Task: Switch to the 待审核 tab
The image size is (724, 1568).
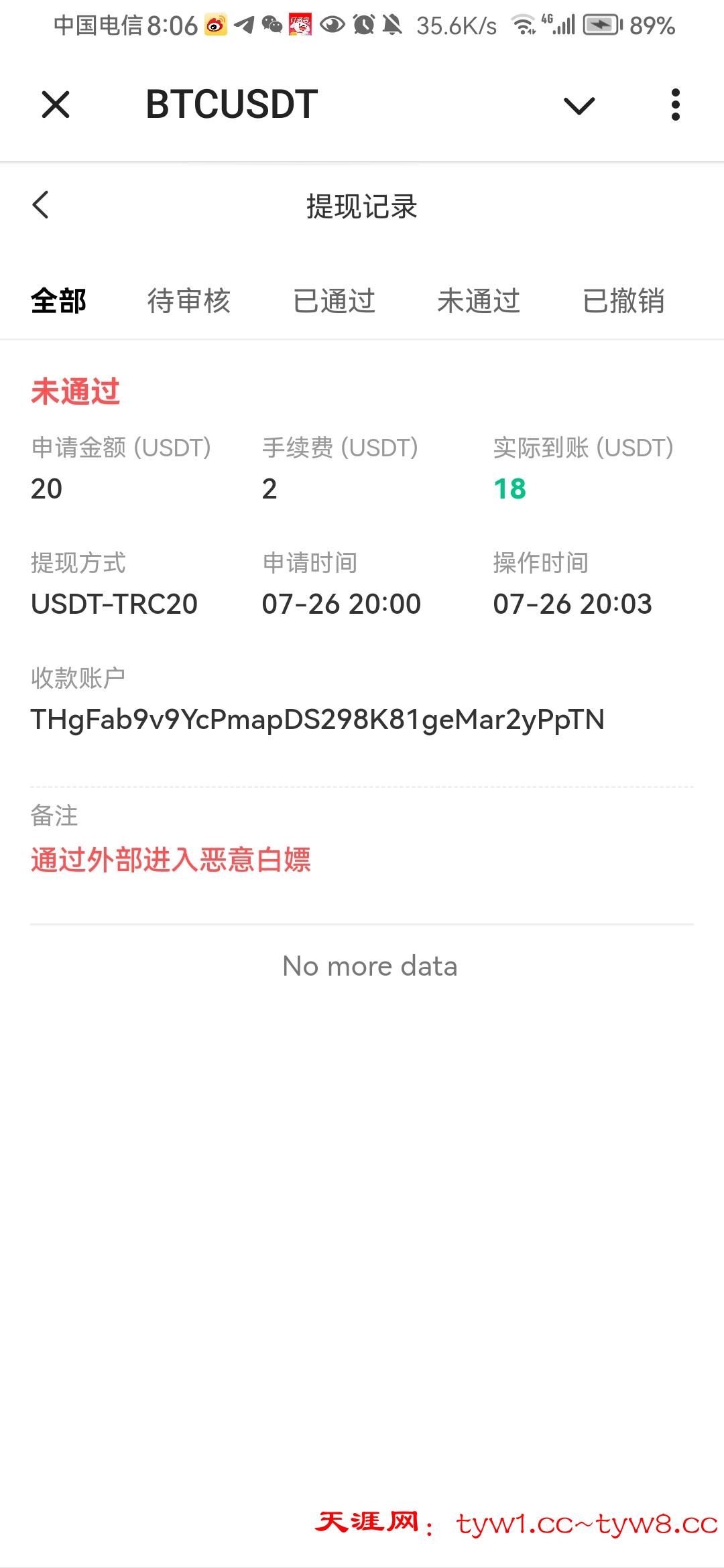Action: click(188, 301)
